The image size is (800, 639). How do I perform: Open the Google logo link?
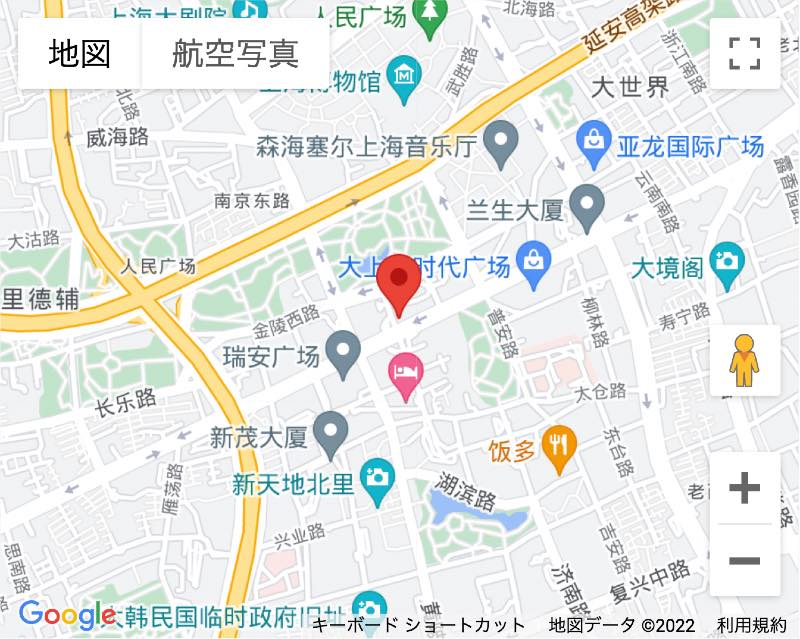click(67, 615)
